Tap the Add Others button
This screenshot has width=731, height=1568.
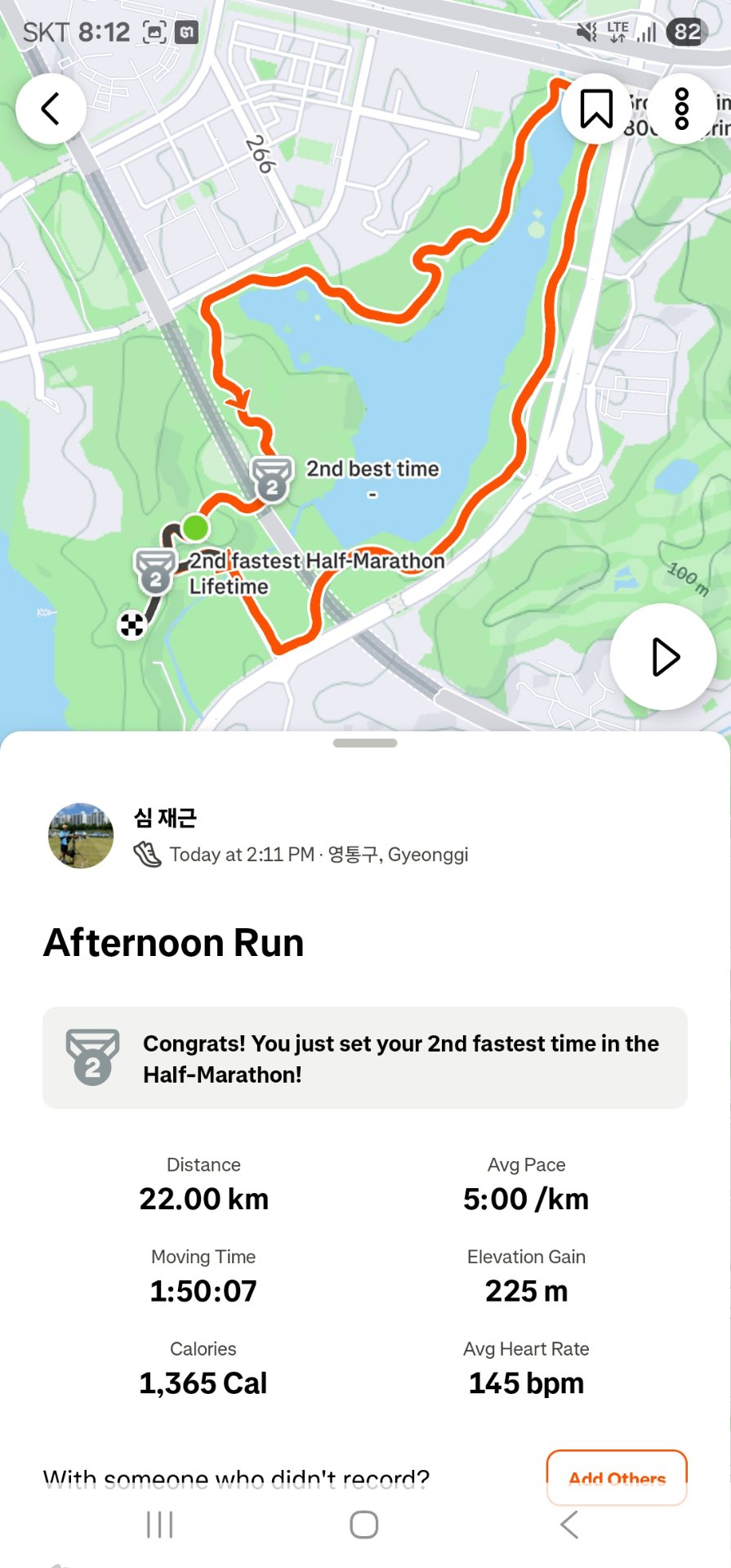click(x=617, y=1479)
